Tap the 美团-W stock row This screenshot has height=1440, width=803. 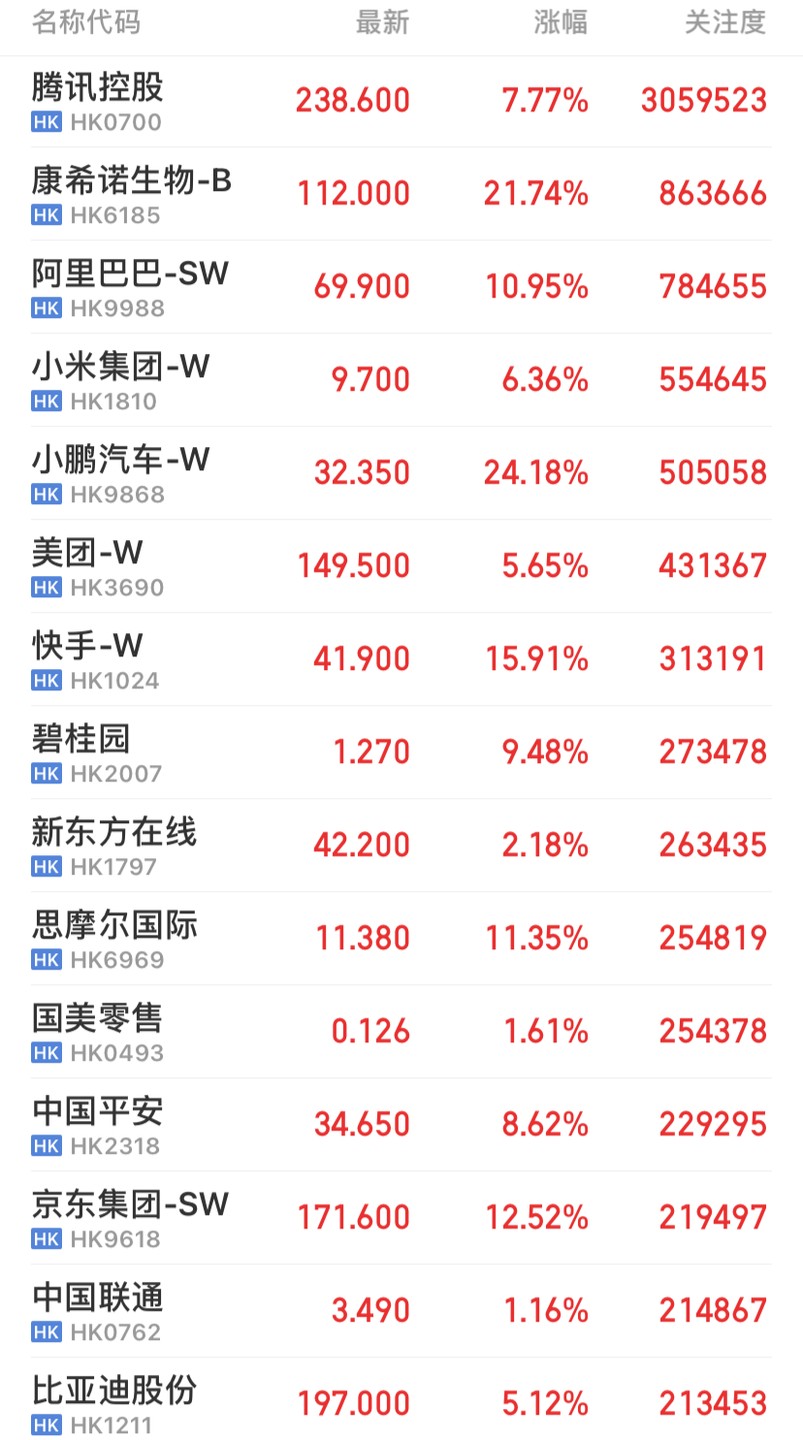point(400,566)
